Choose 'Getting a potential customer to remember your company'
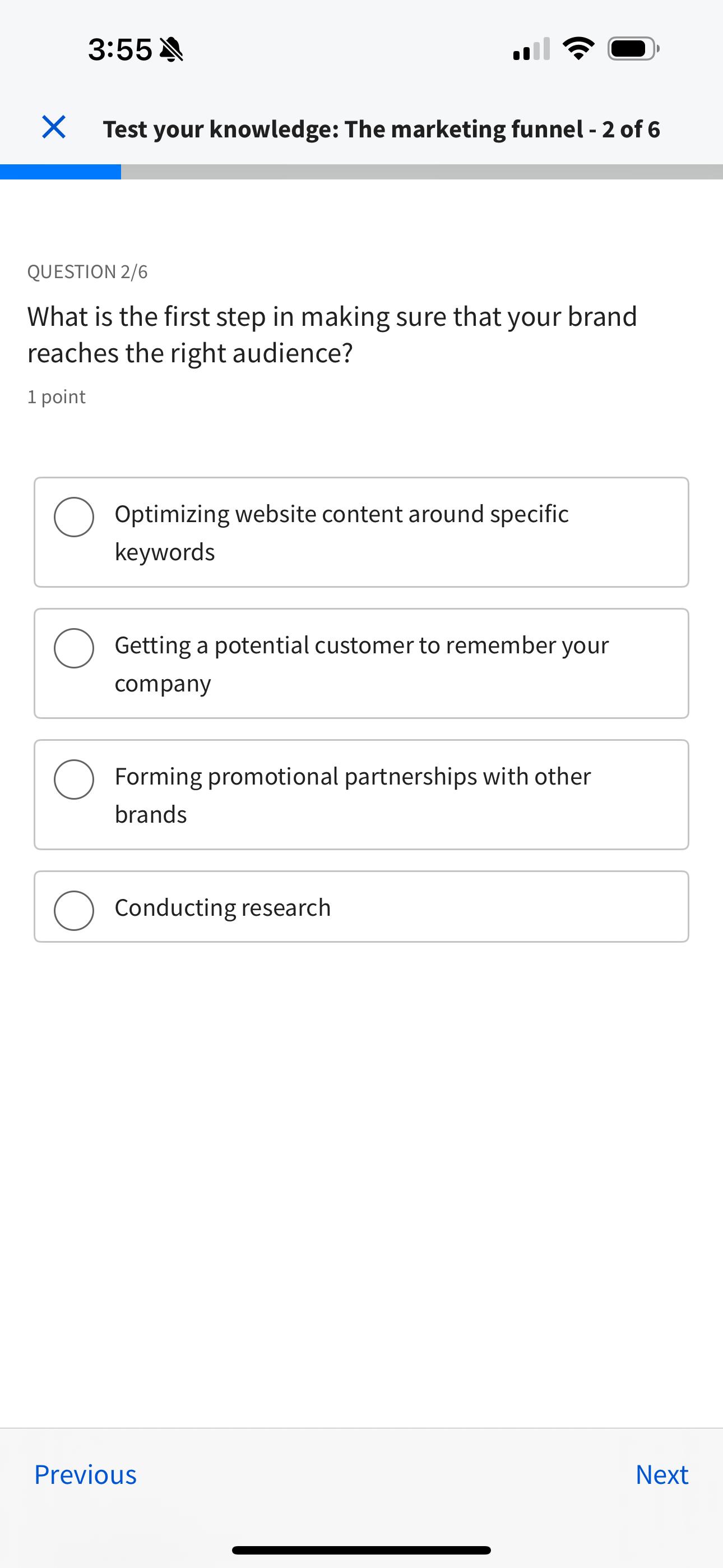This screenshot has height=1568, width=723. (74, 648)
